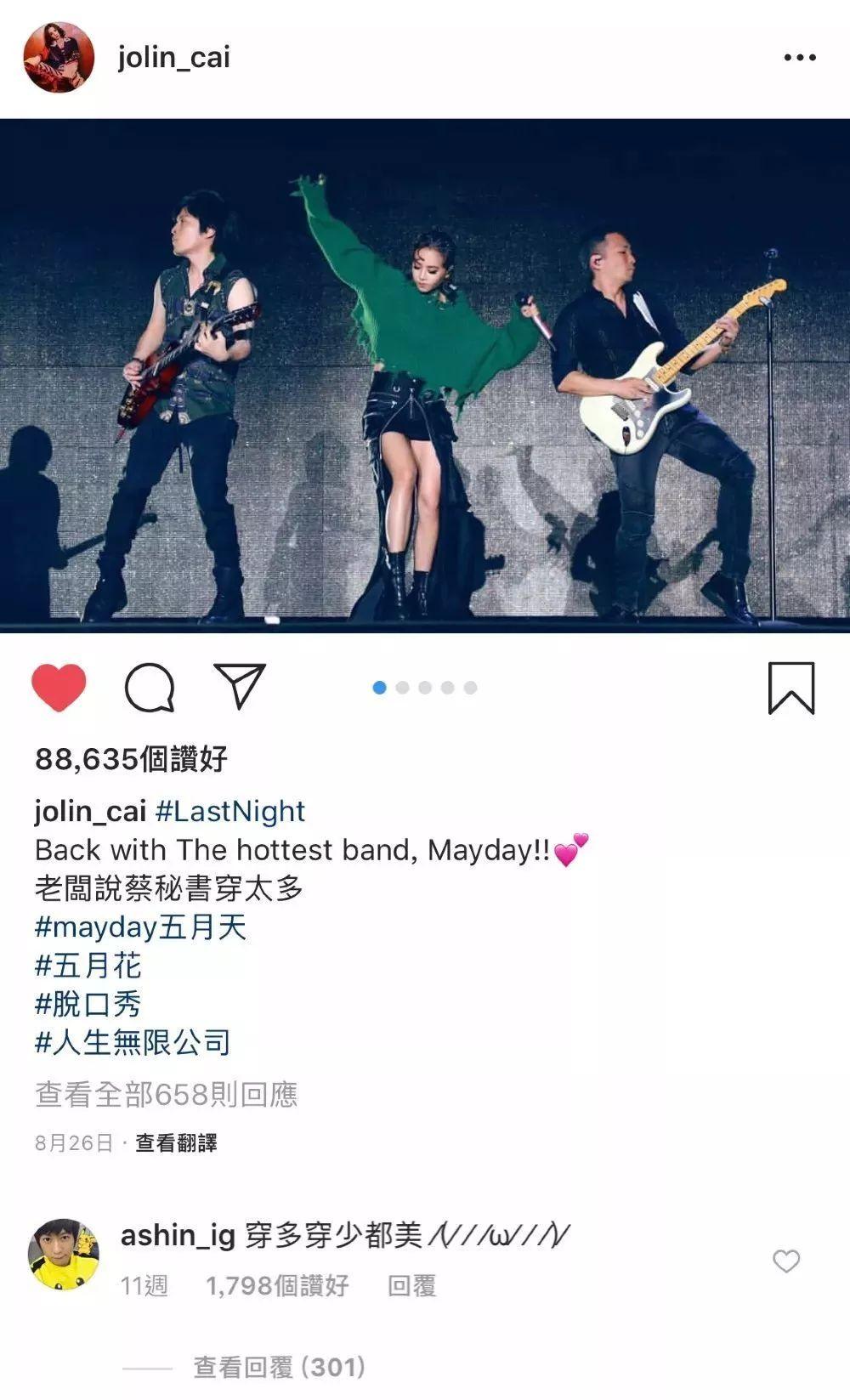Image resolution: width=850 pixels, height=1400 pixels.
Task: Open the concert photo in the post
Action: point(425,376)
